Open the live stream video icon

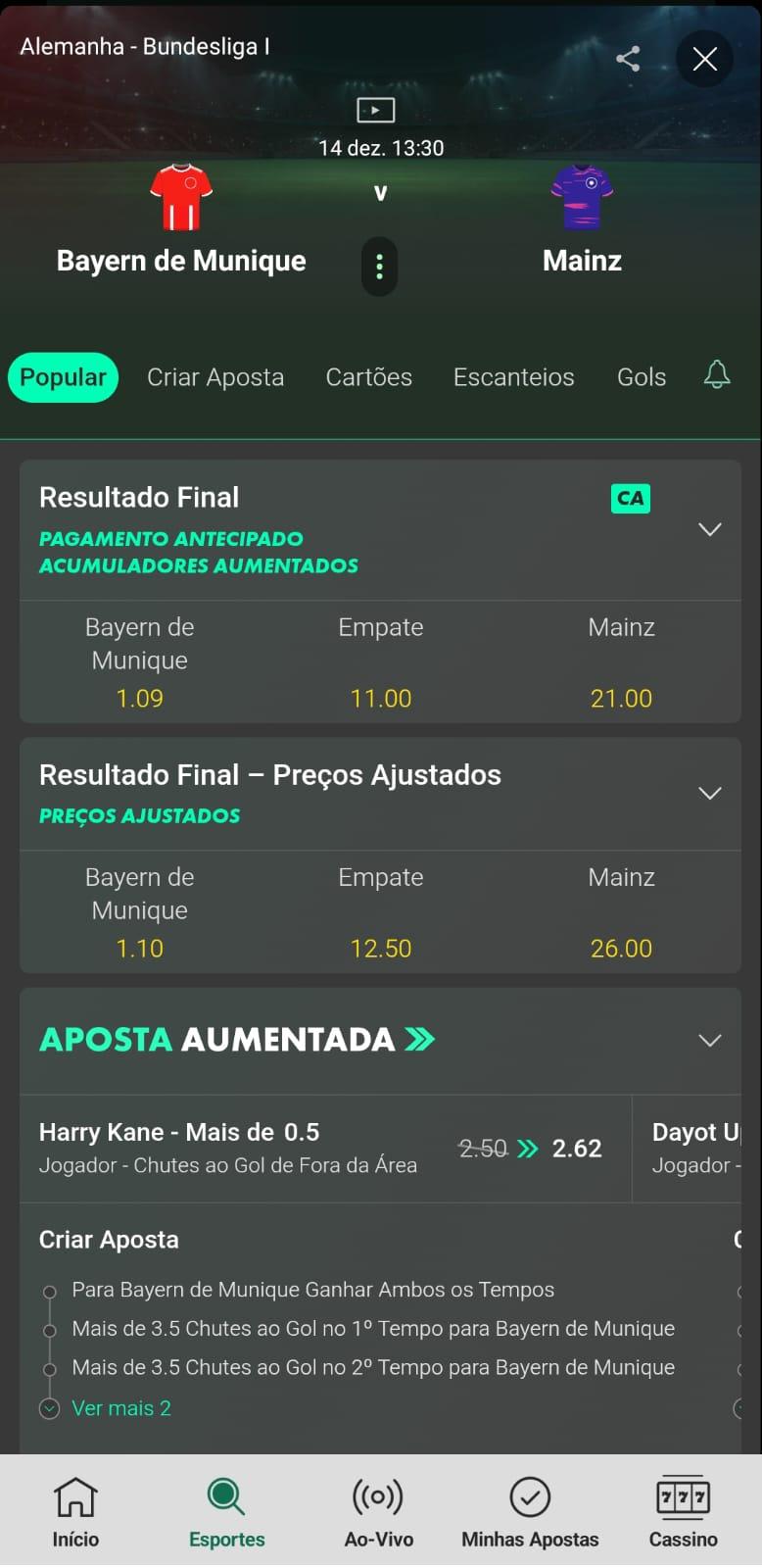(376, 110)
